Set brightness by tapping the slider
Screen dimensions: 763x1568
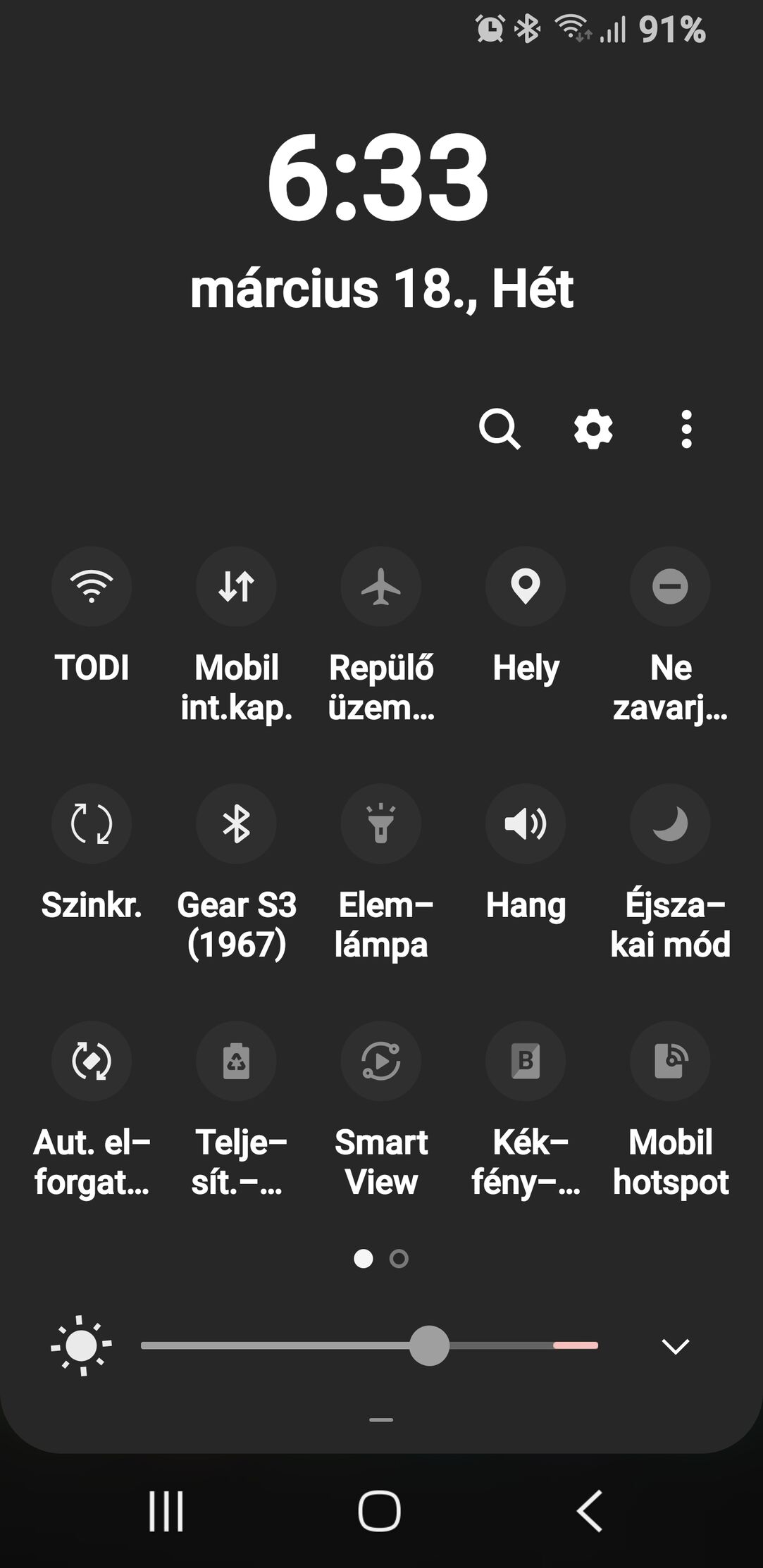pos(370,1345)
